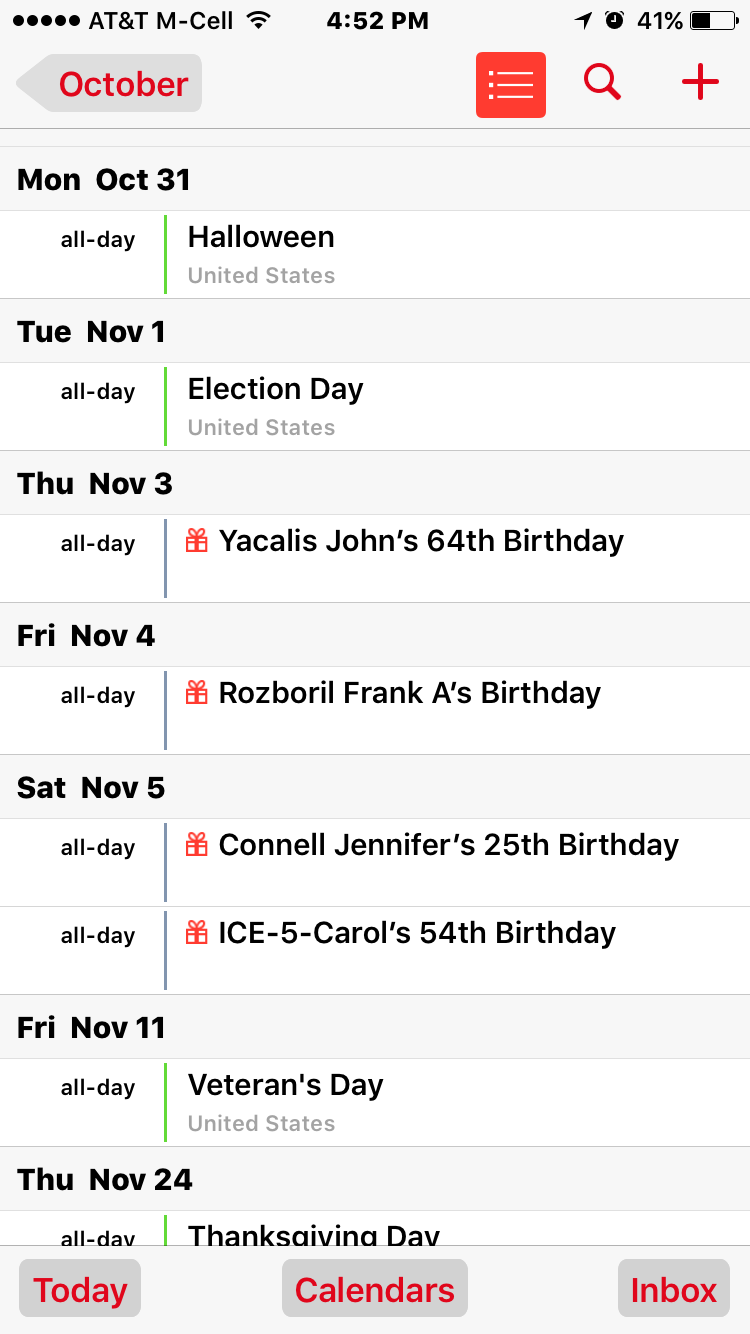Open the Election Day event
Screen dimensions: 750x1334
point(375,406)
